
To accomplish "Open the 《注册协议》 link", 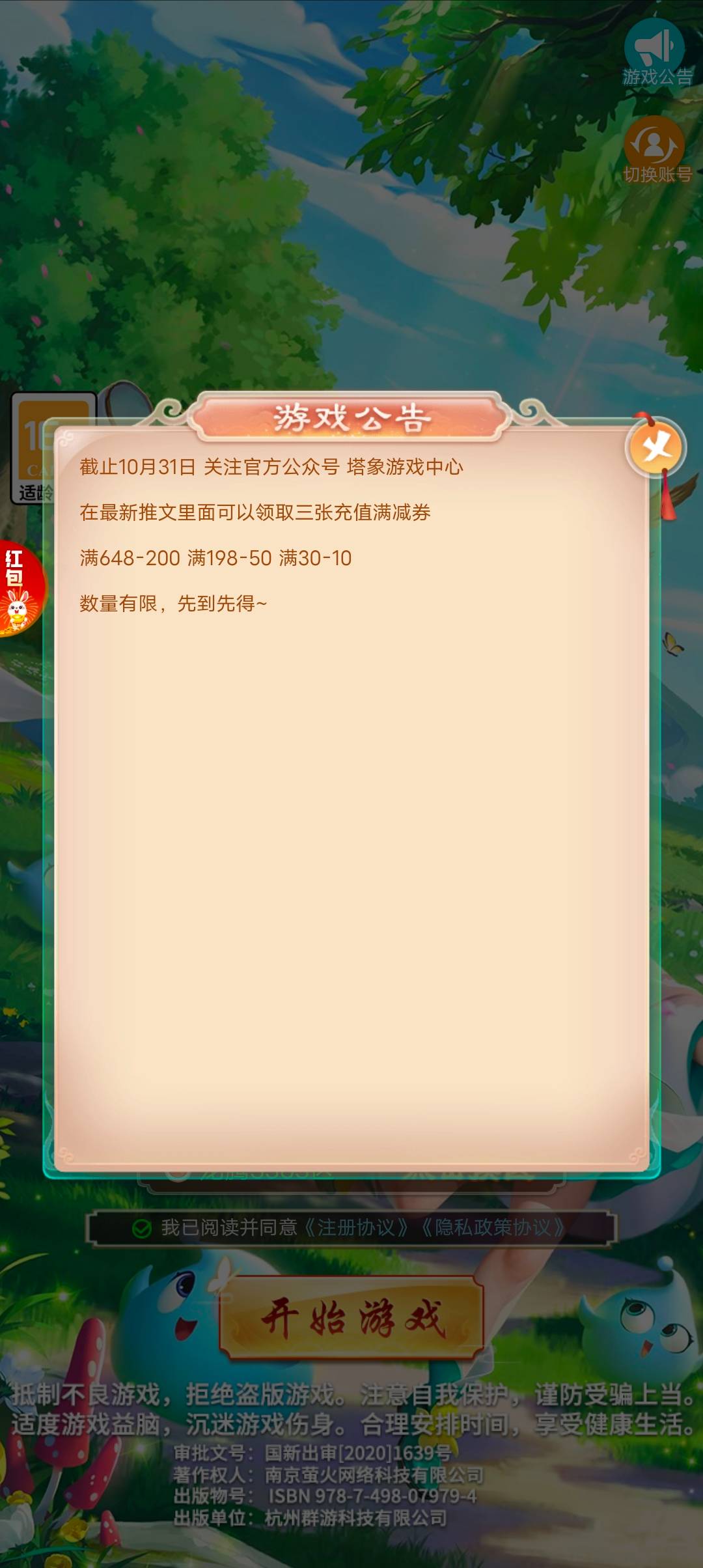I will coord(357,1228).
